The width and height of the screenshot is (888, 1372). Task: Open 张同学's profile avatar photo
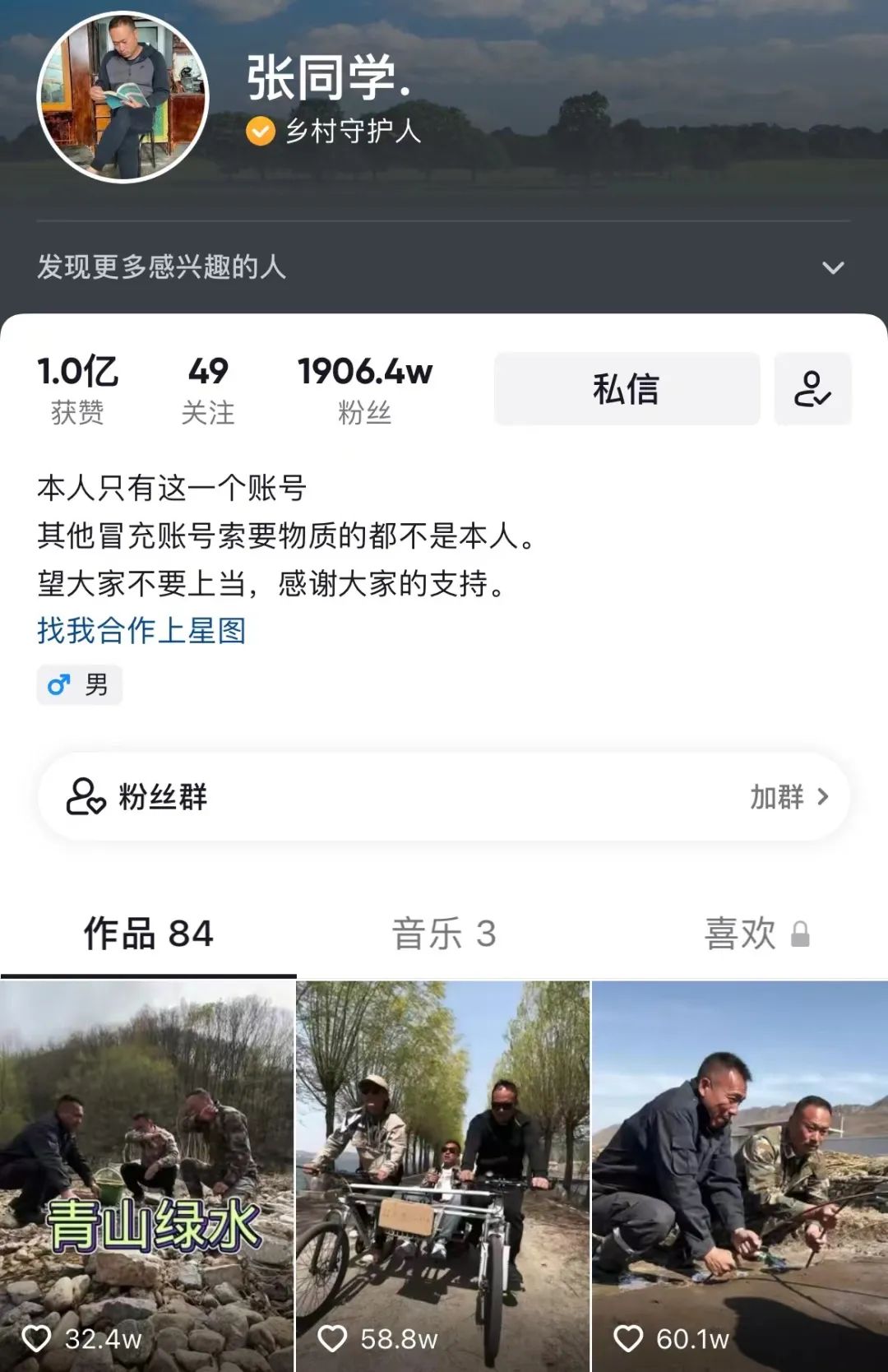point(123,97)
